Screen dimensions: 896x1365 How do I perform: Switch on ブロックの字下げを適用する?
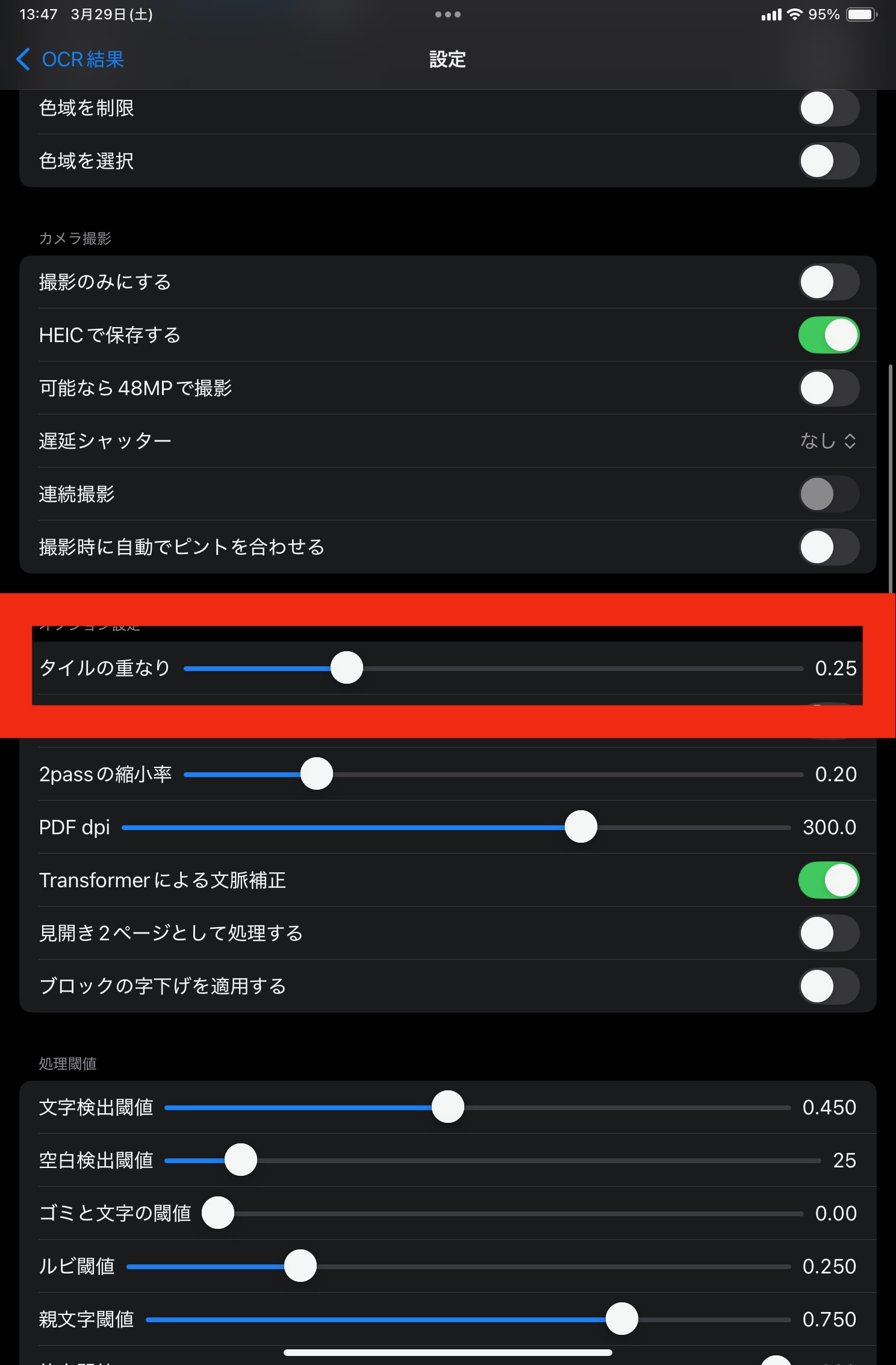coord(829,986)
